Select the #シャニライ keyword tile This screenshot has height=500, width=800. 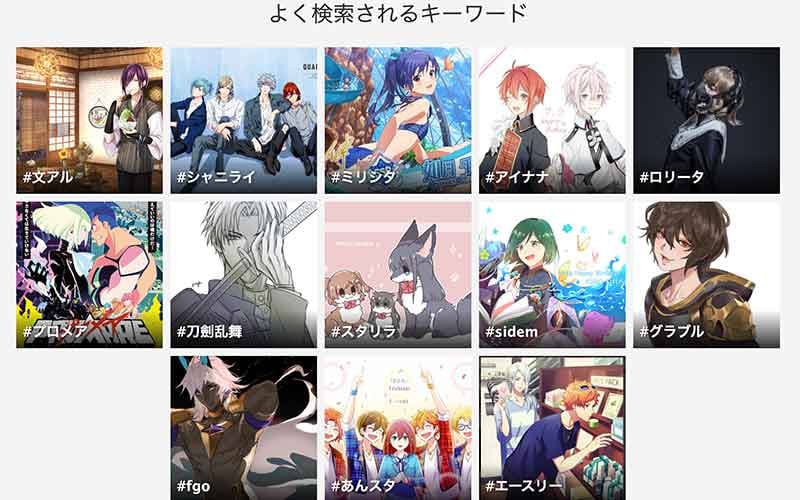[x=243, y=120]
